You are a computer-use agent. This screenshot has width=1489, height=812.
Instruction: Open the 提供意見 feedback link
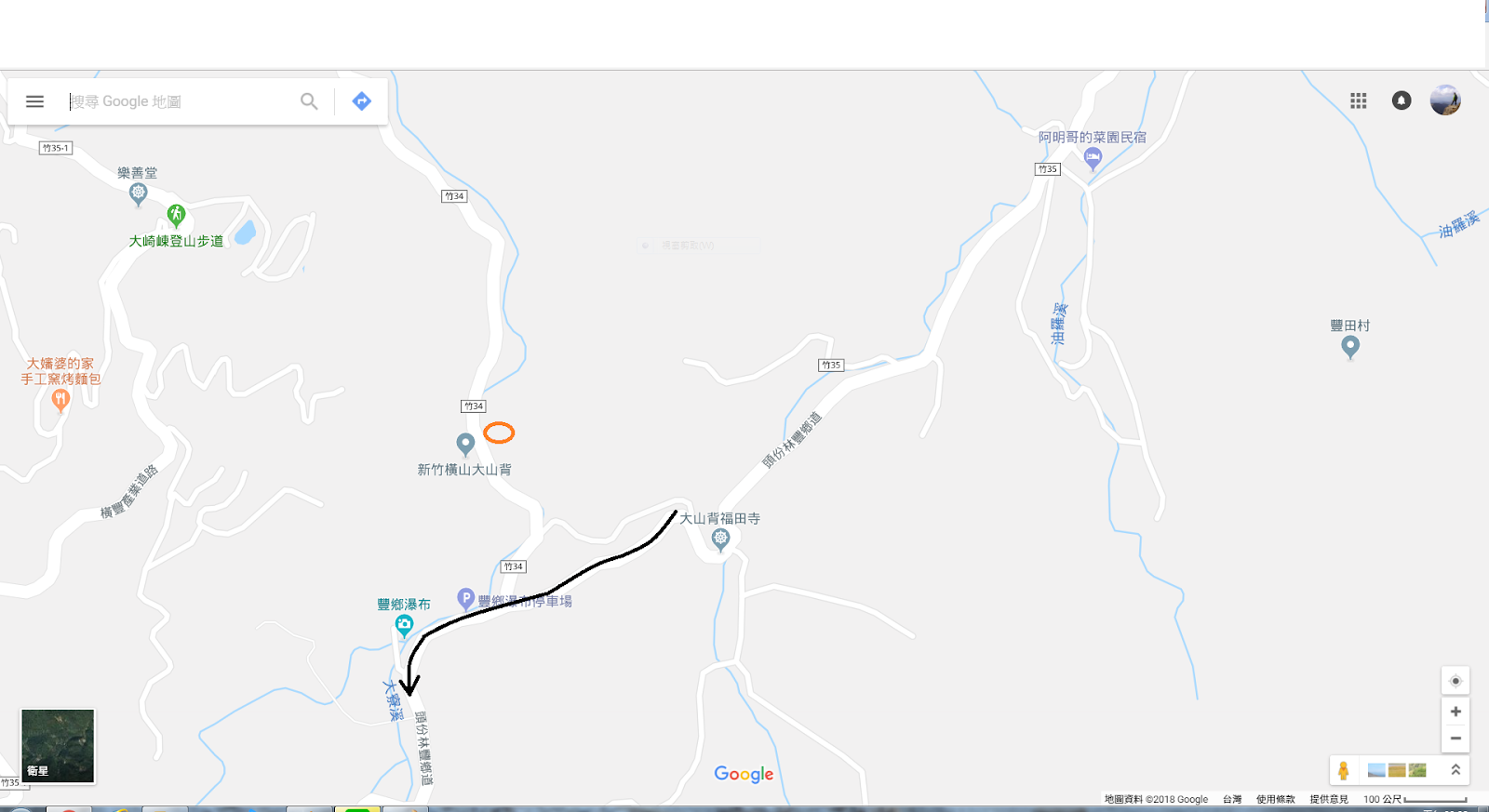pyautogui.click(x=1328, y=799)
